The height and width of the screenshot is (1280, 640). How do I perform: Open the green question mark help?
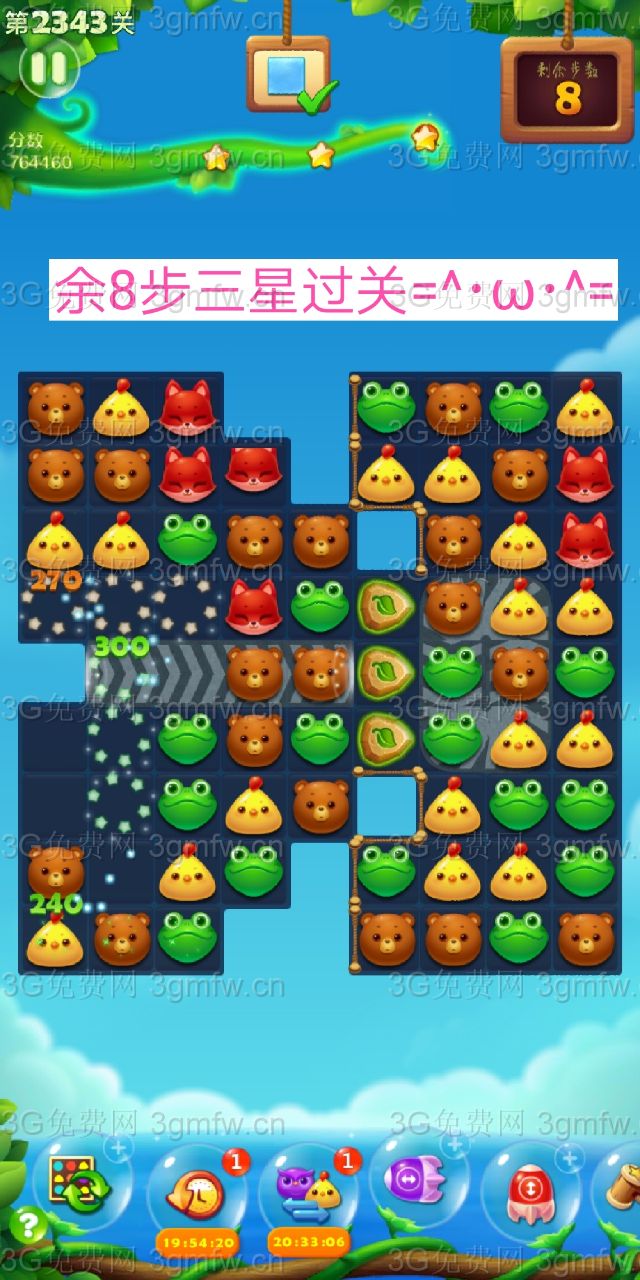[28, 1223]
